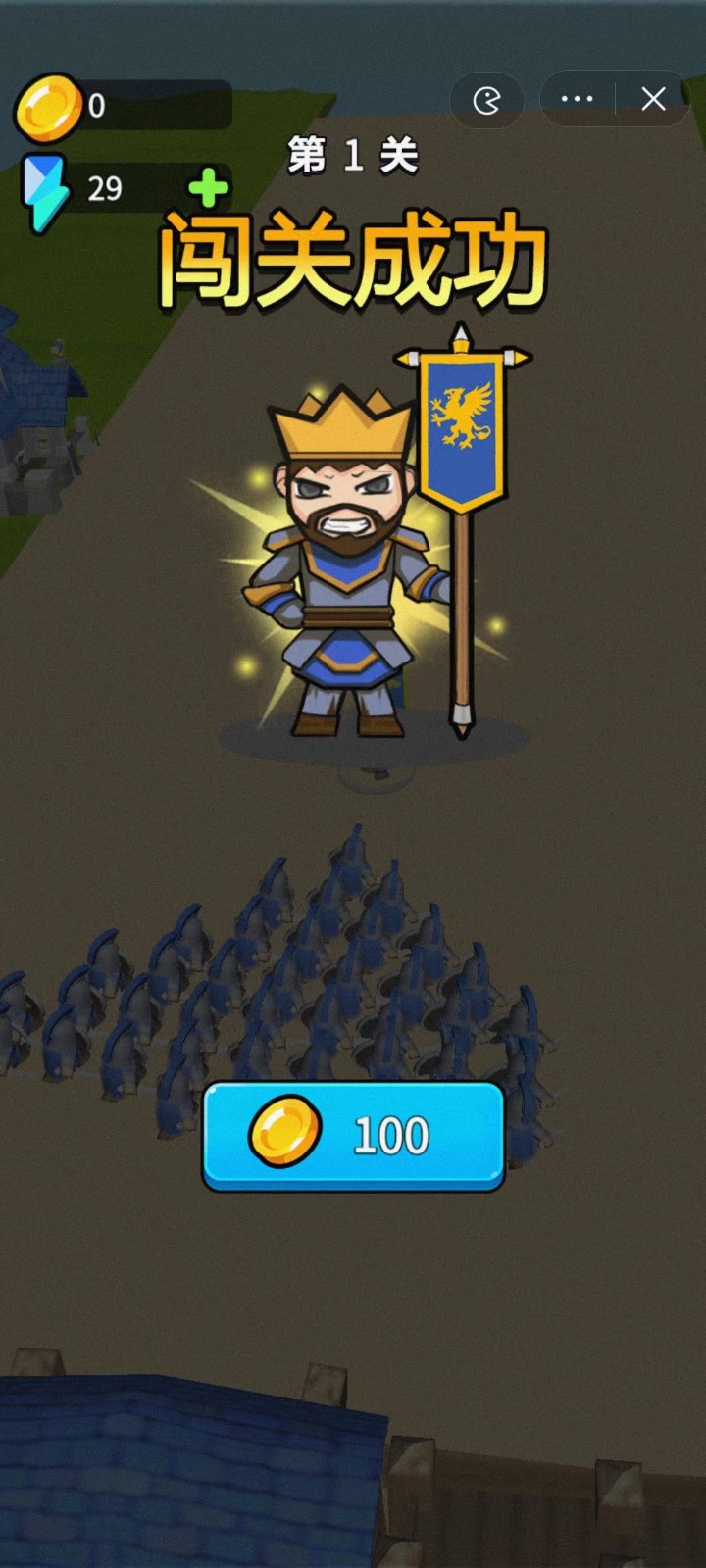
Task: Claim the 100 coin reward
Action: [353, 1136]
